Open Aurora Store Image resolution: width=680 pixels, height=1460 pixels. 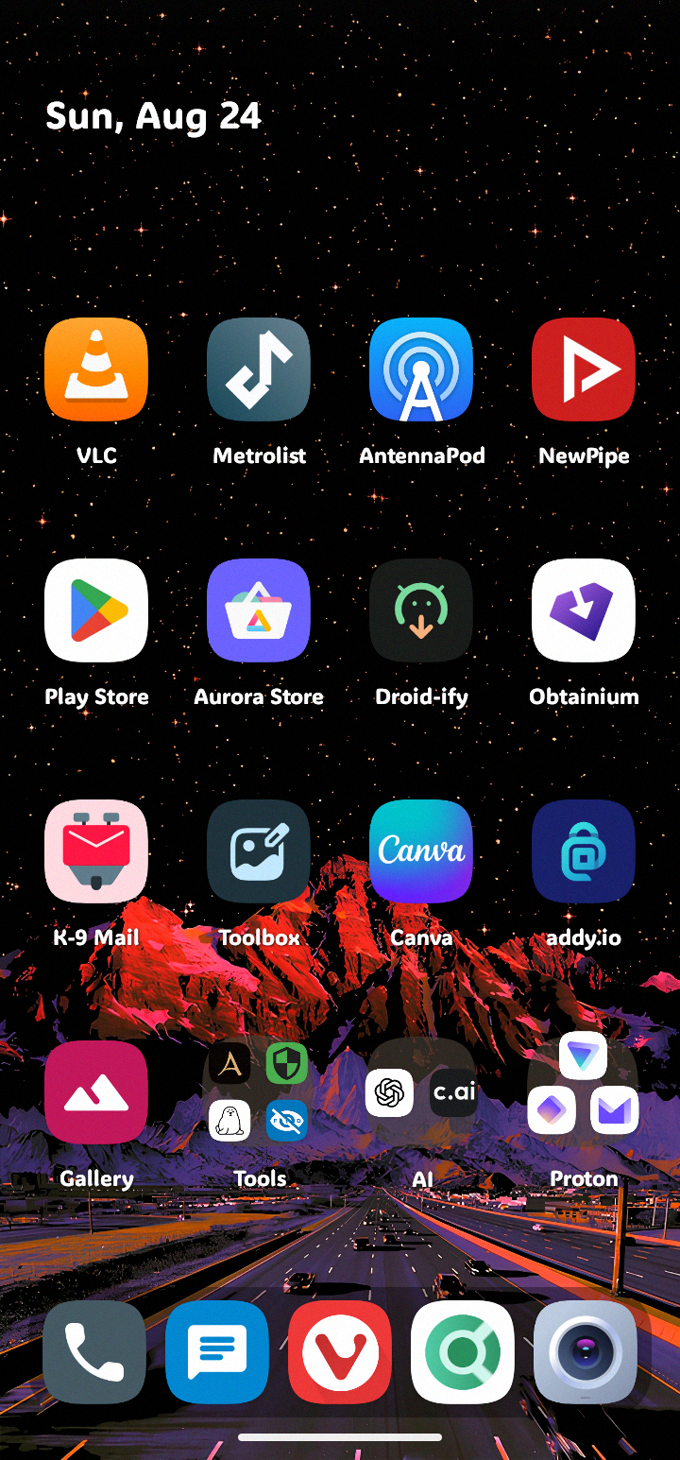point(259,611)
